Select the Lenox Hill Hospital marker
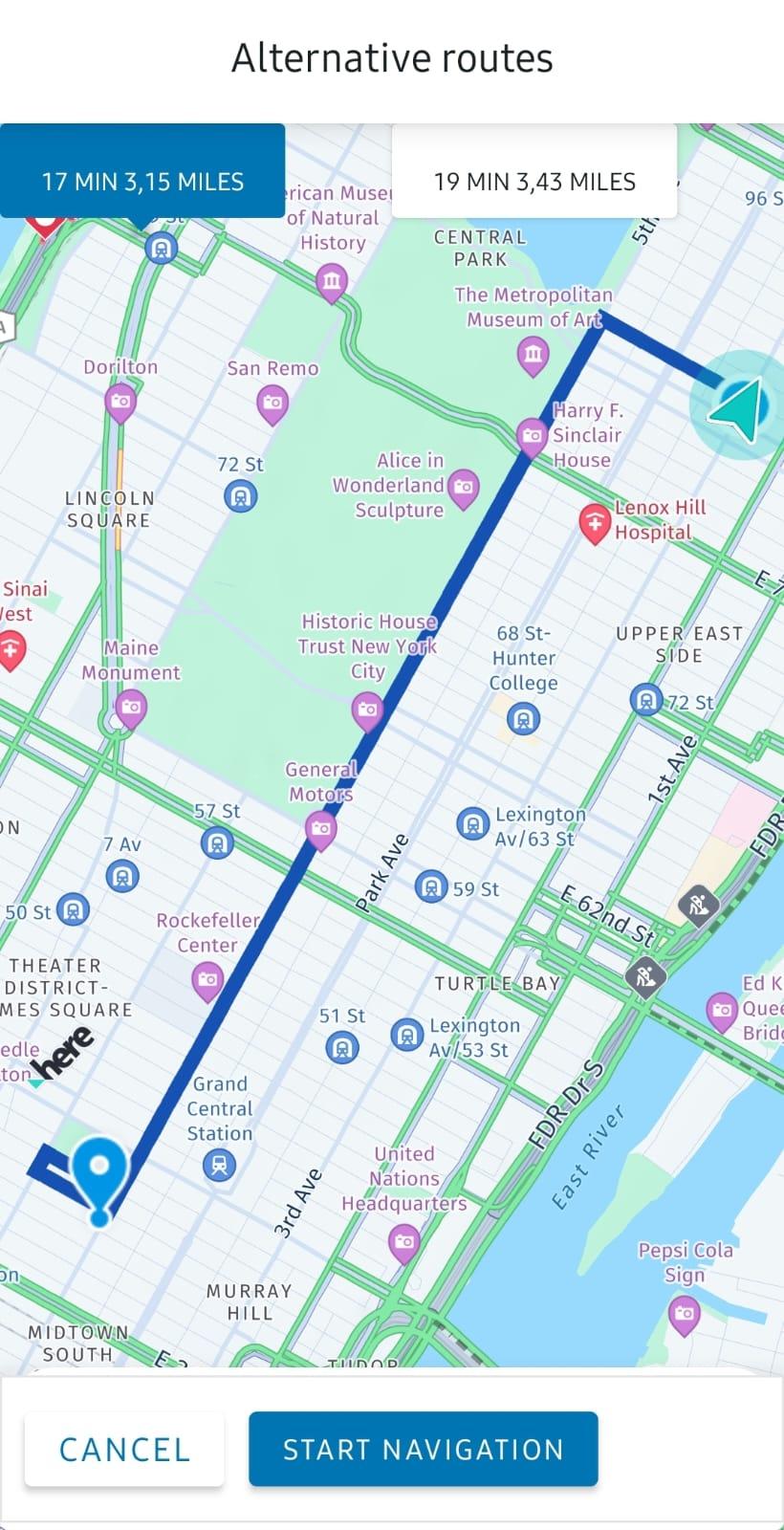Screen dimensions: 784x1530 (594, 524)
